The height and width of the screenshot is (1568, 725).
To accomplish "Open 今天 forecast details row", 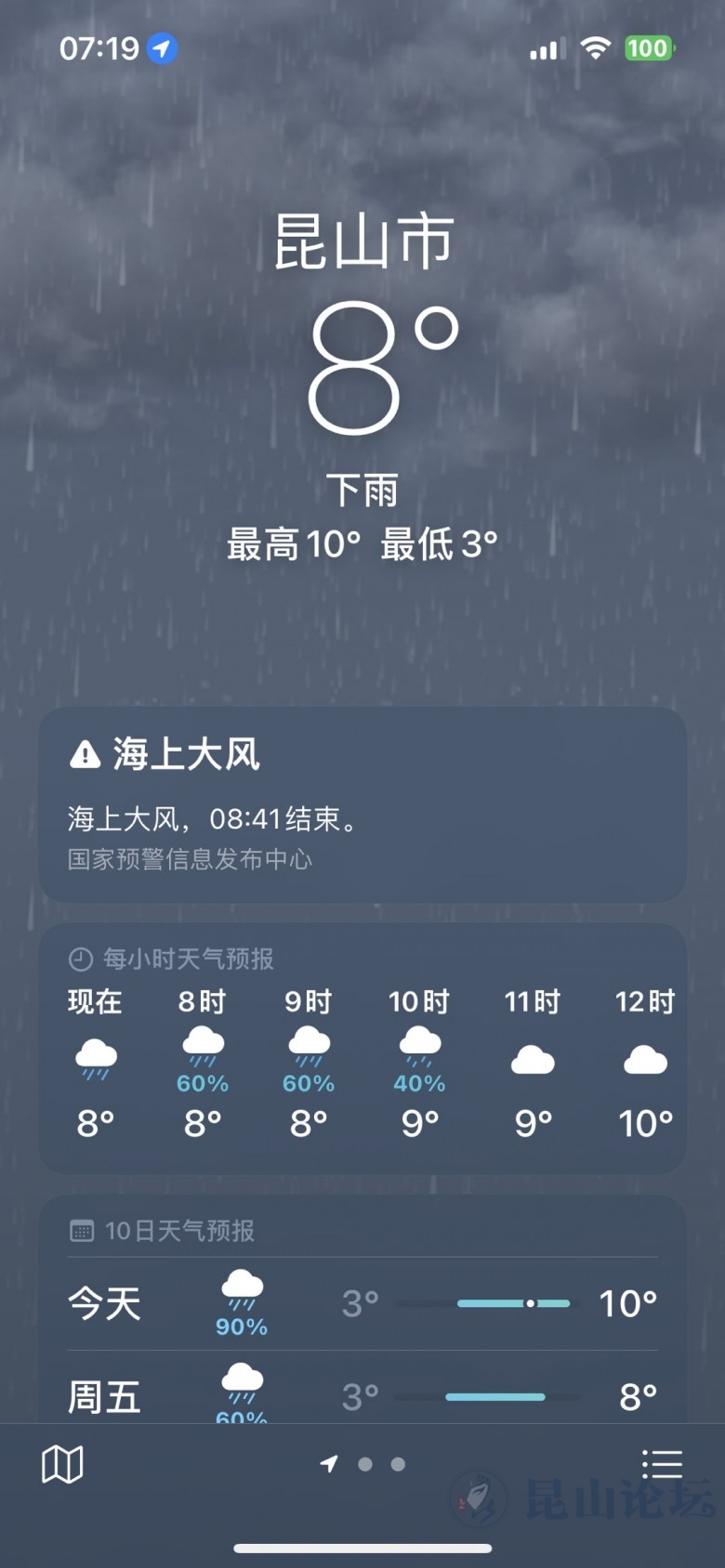I will tap(362, 1303).
